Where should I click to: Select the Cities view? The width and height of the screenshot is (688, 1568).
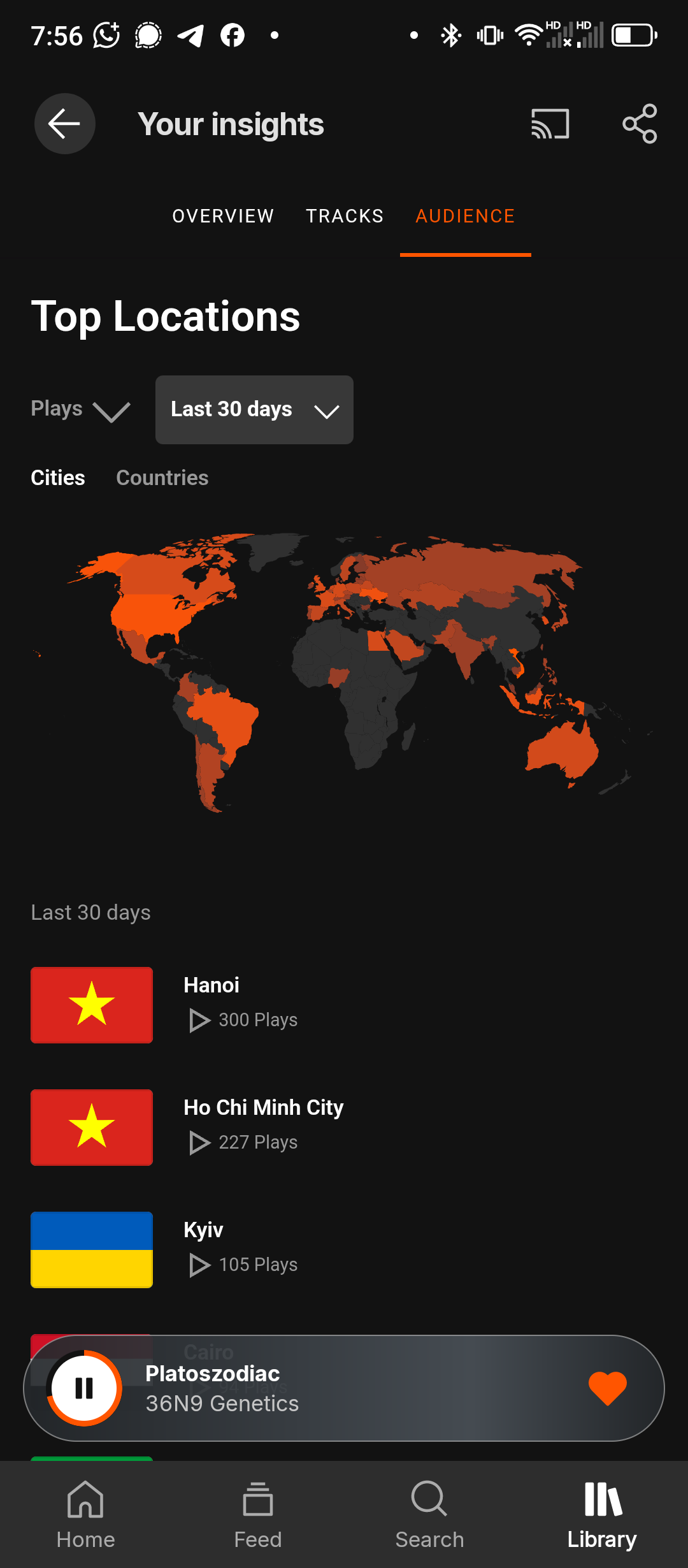58,477
